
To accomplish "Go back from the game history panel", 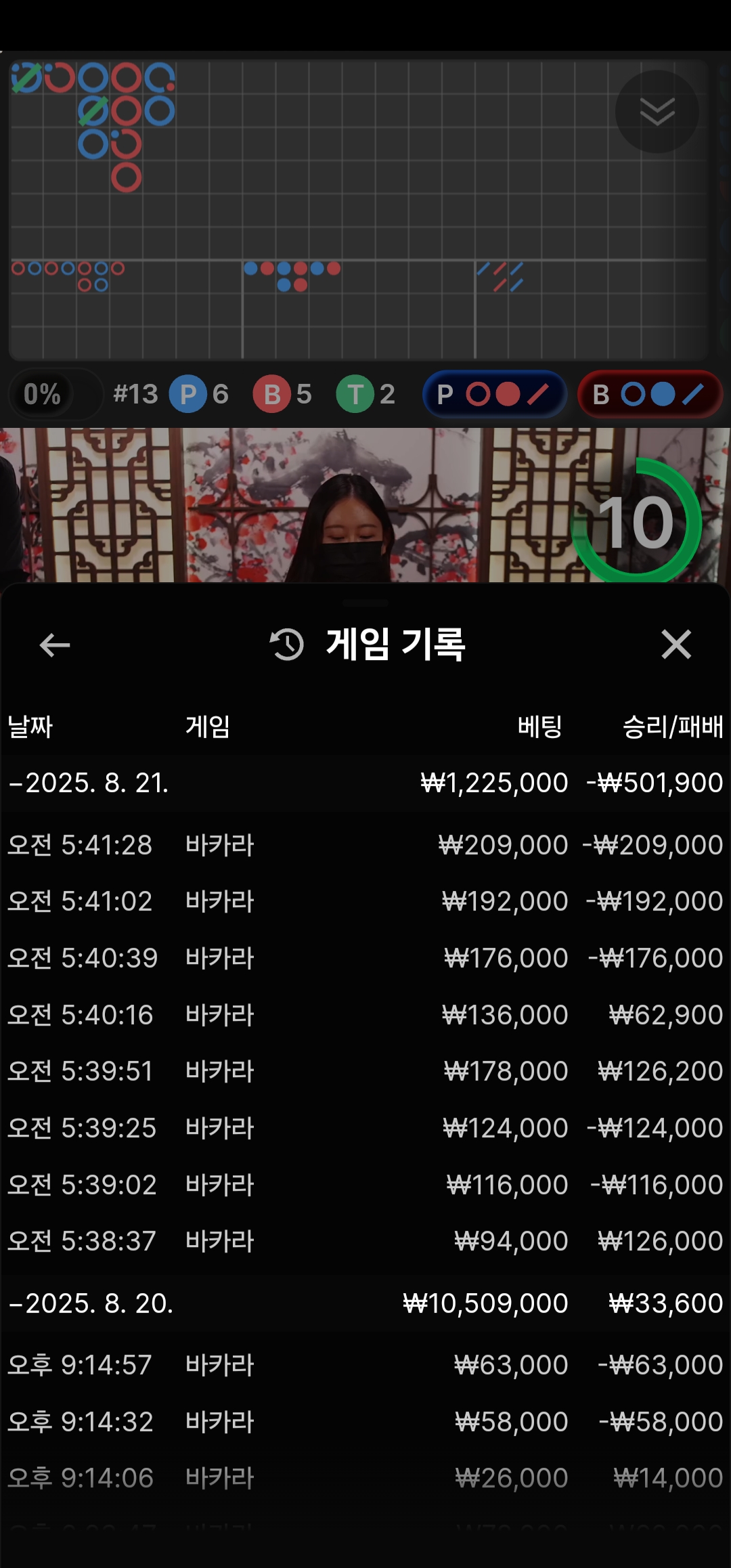I will pos(55,645).
